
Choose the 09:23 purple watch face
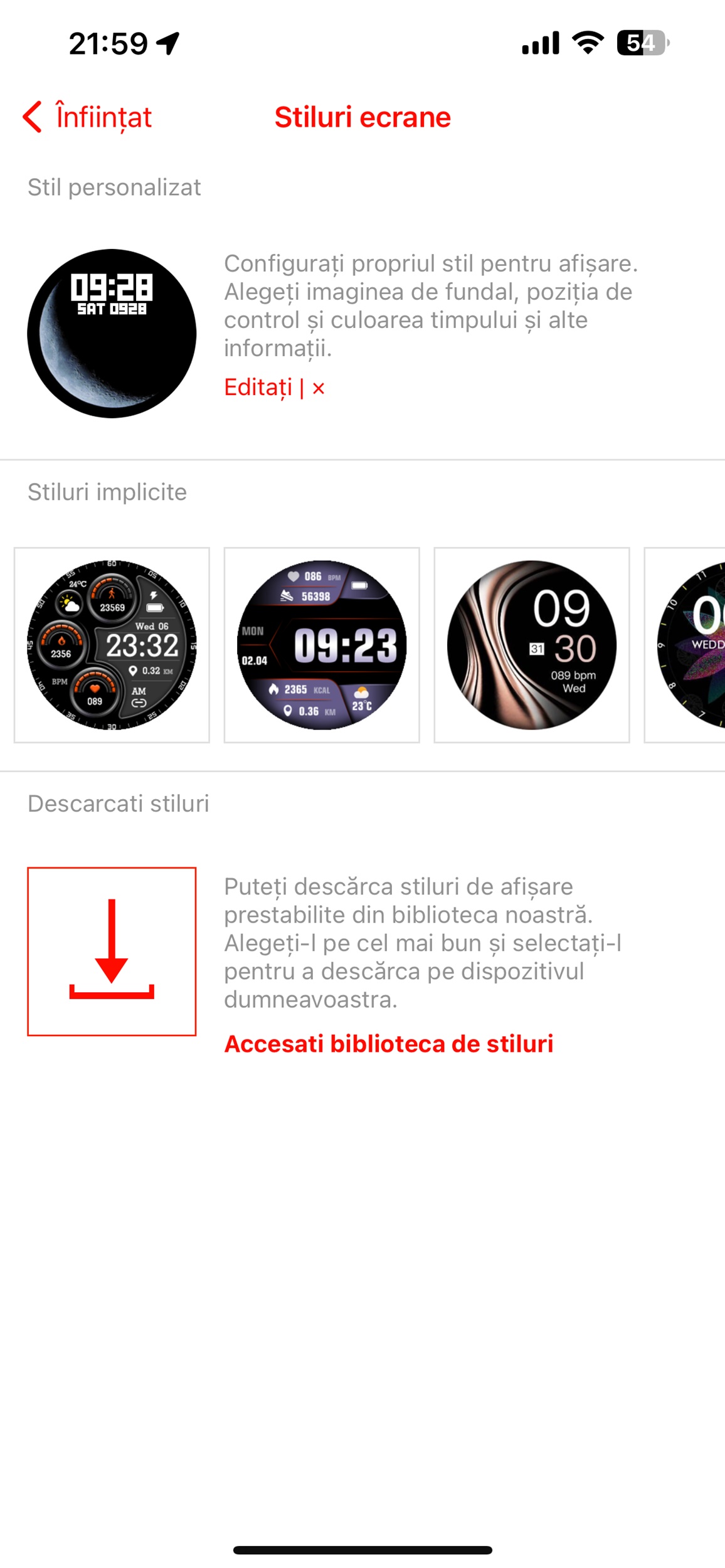(322, 645)
